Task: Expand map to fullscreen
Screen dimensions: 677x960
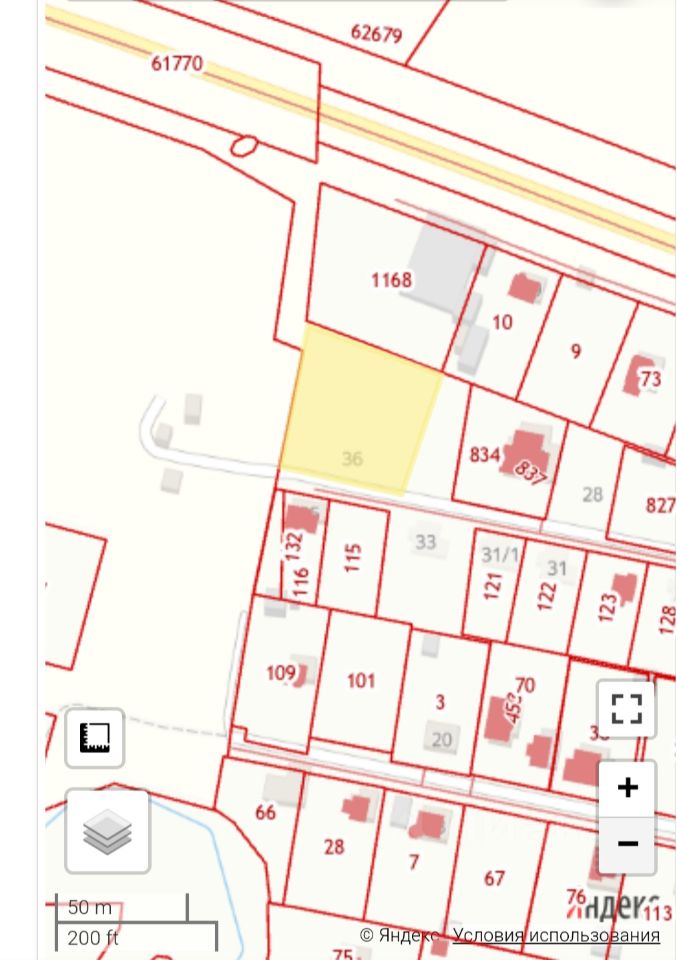Action: (626, 709)
